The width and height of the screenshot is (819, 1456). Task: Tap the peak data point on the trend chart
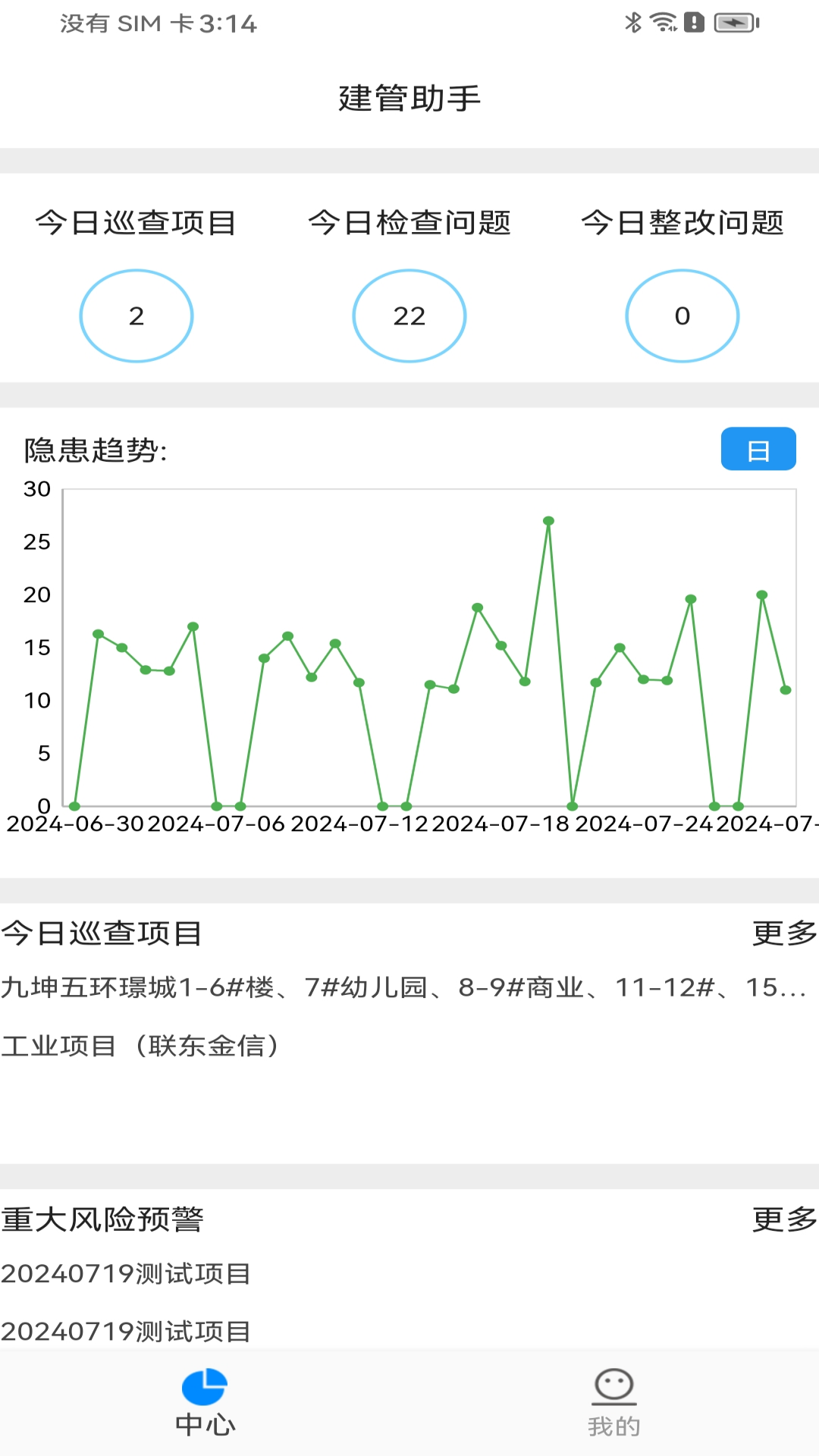(x=548, y=521)
